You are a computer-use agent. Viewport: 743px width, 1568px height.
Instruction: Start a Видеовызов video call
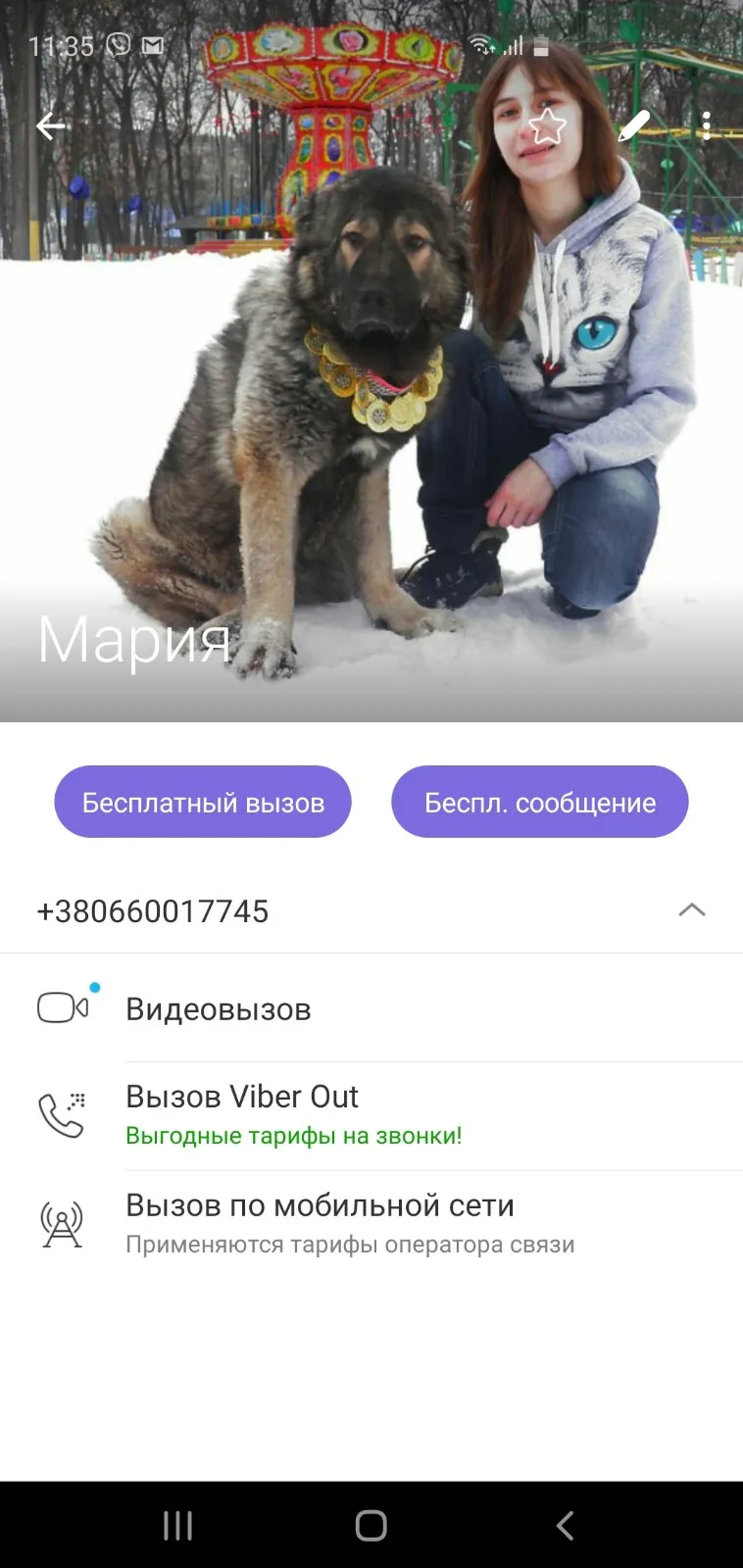371,1008
